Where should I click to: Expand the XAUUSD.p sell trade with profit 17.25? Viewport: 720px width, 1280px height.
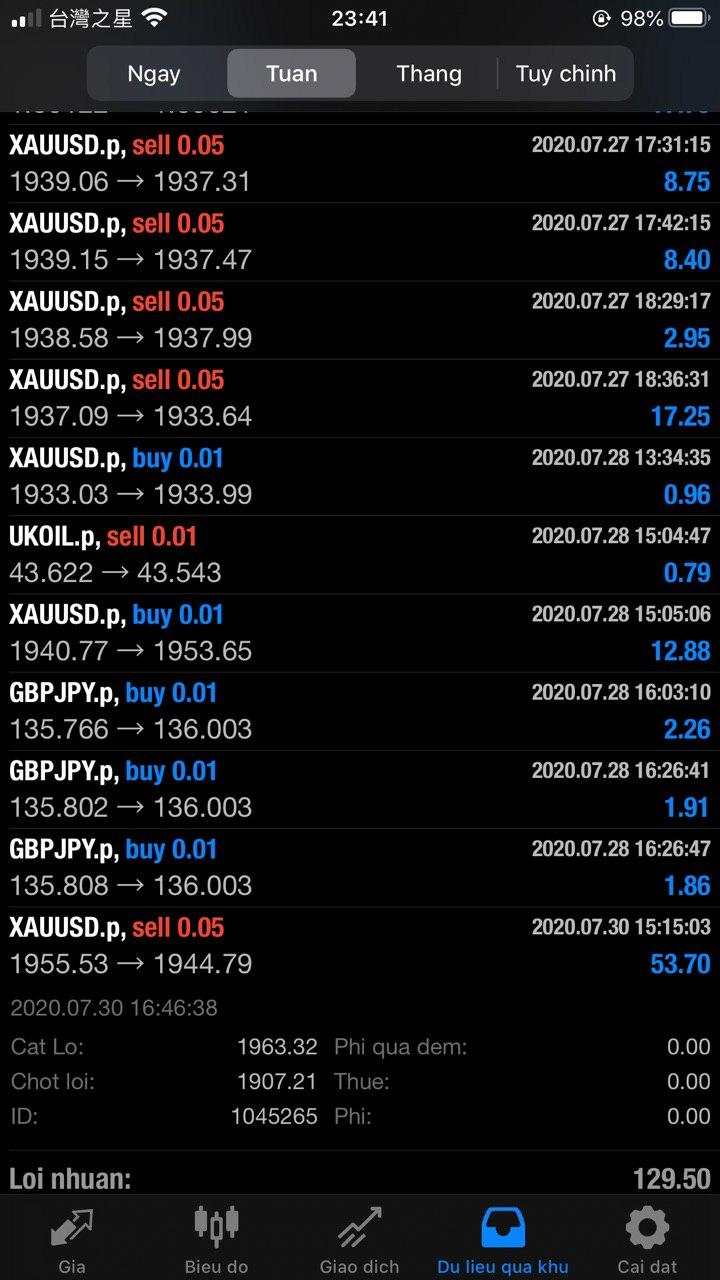pyautogui.click(x=360, y=398)
